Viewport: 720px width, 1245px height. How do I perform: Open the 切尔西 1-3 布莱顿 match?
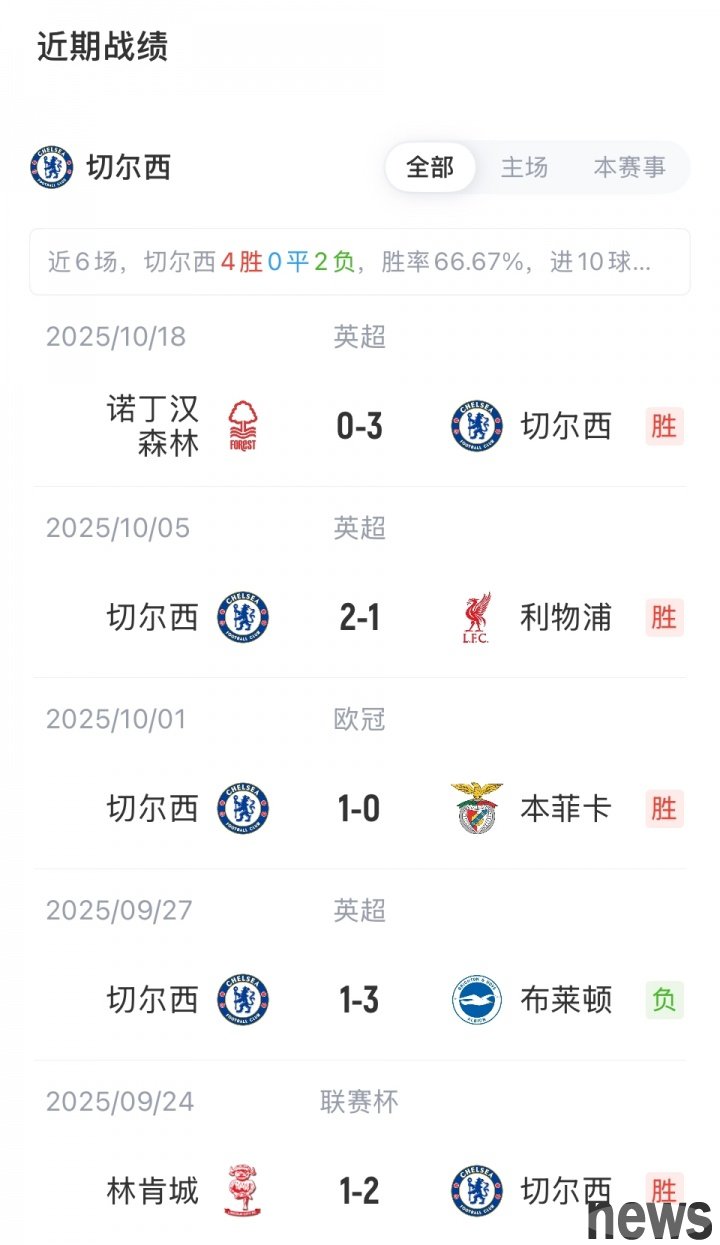click(360, 1000)
